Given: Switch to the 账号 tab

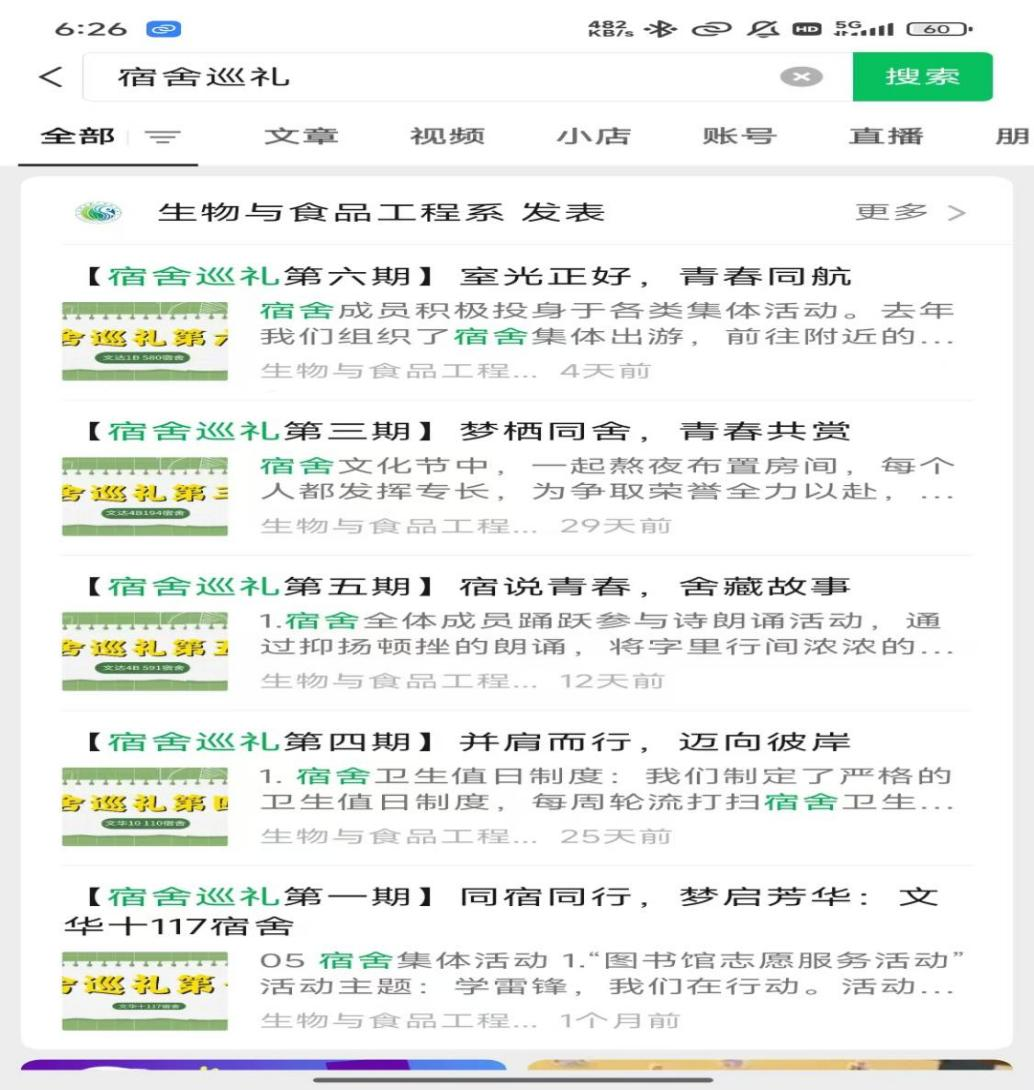Looking at the screenshot, I should pyautogui.click(x=739, y=137).
